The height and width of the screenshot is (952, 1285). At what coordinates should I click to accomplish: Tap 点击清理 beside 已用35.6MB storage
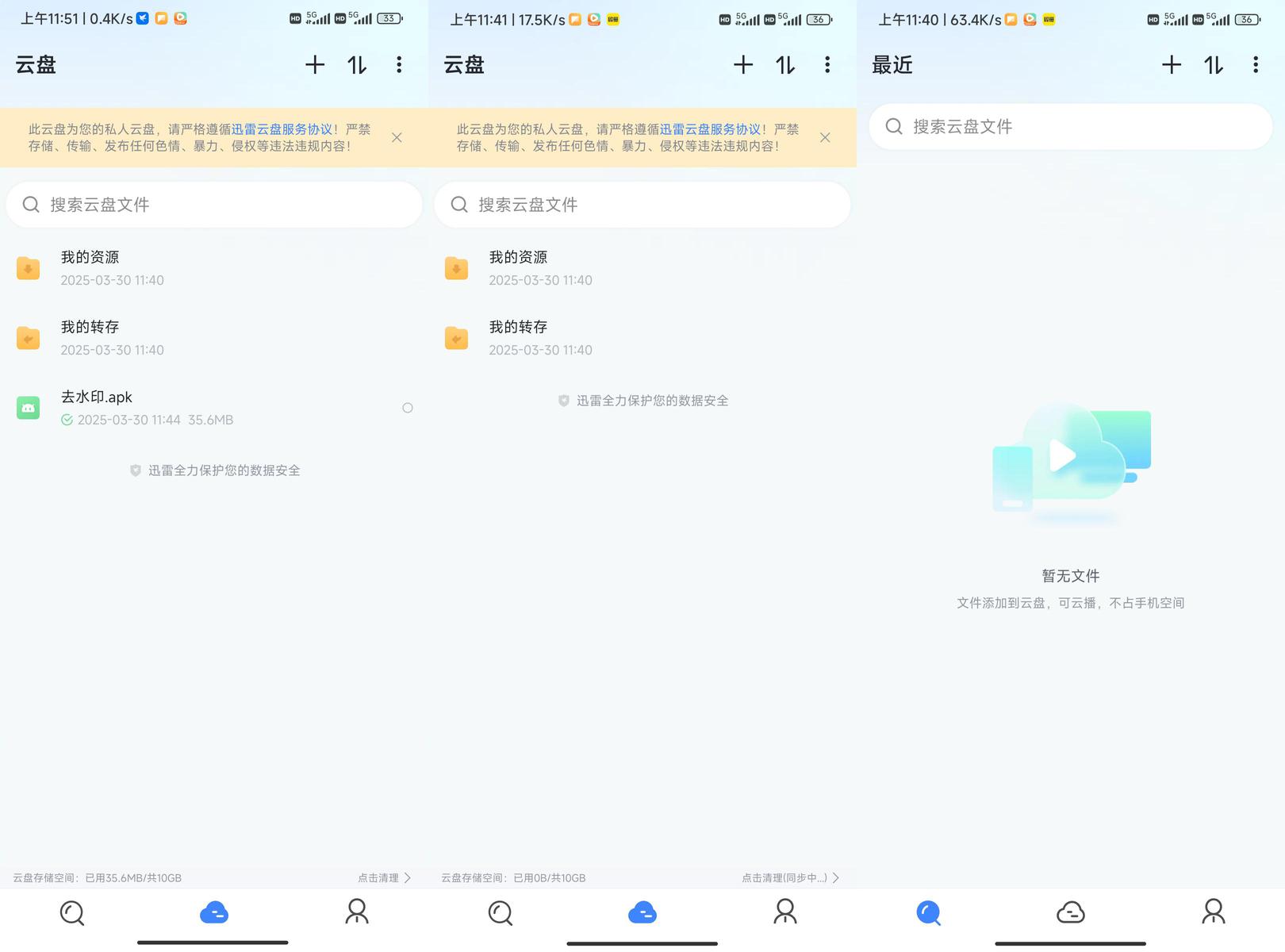coord(384,877)
